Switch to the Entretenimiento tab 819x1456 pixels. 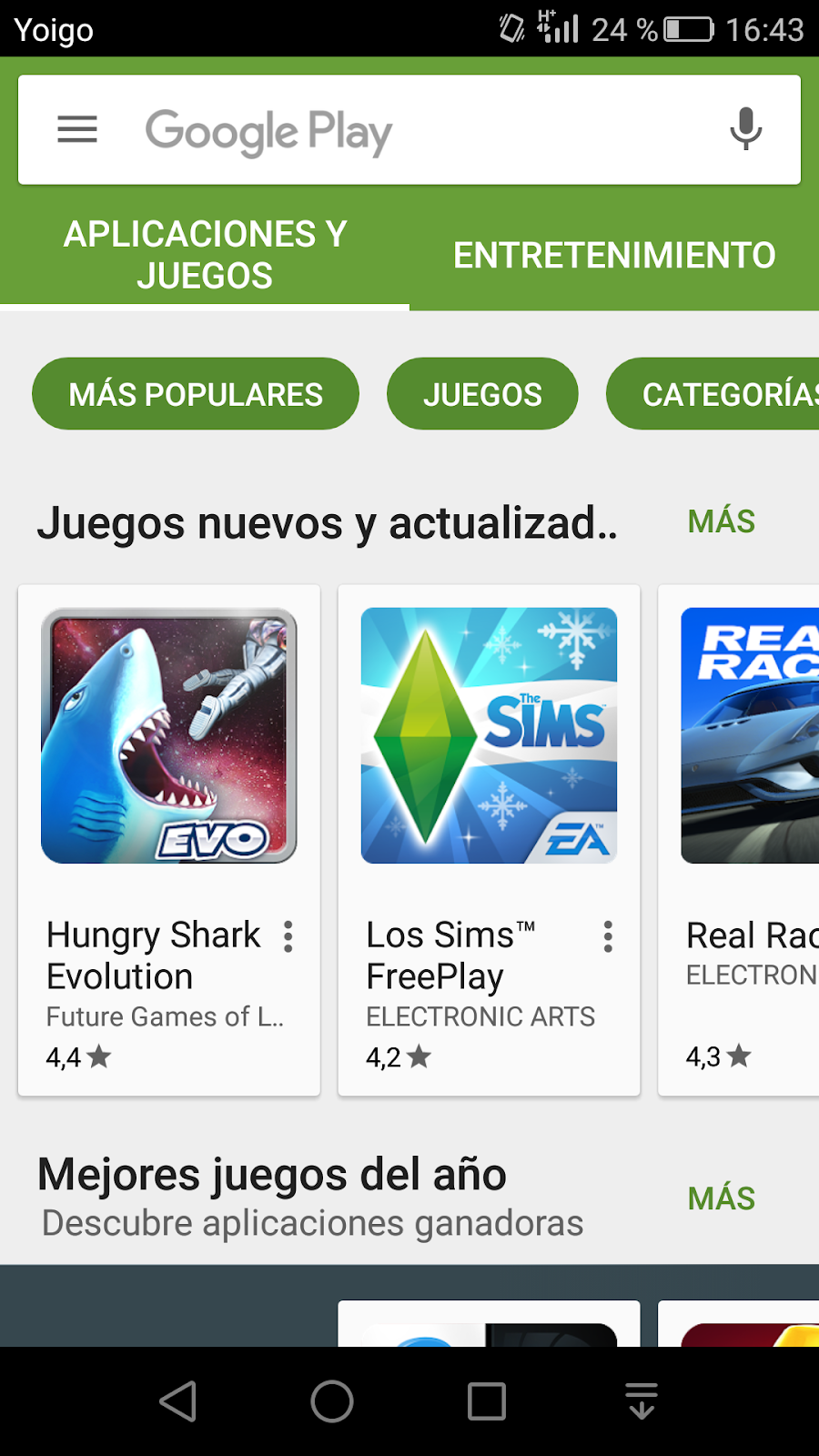(614, 256)
